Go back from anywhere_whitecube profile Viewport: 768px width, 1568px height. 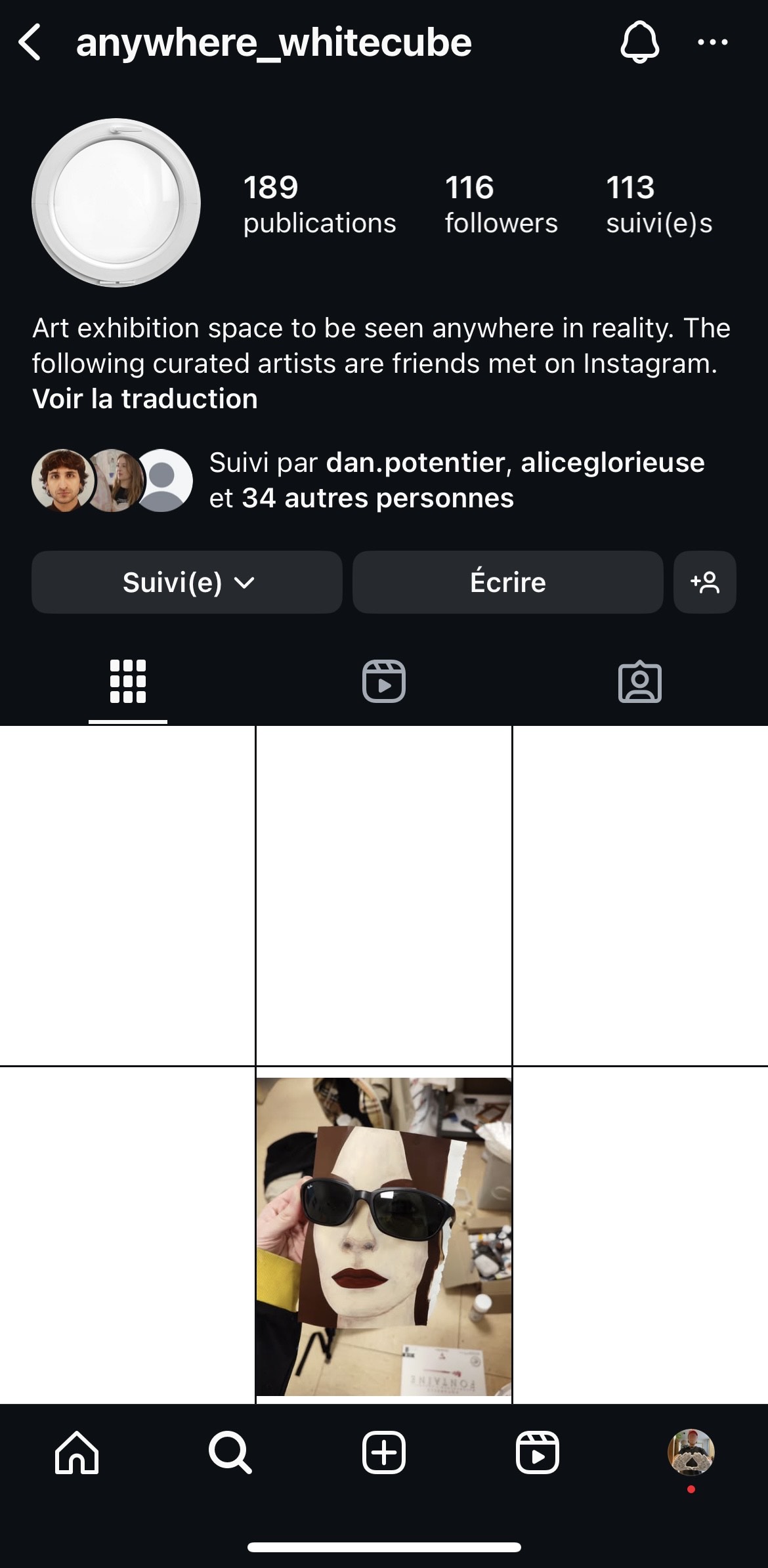point(30,43)
